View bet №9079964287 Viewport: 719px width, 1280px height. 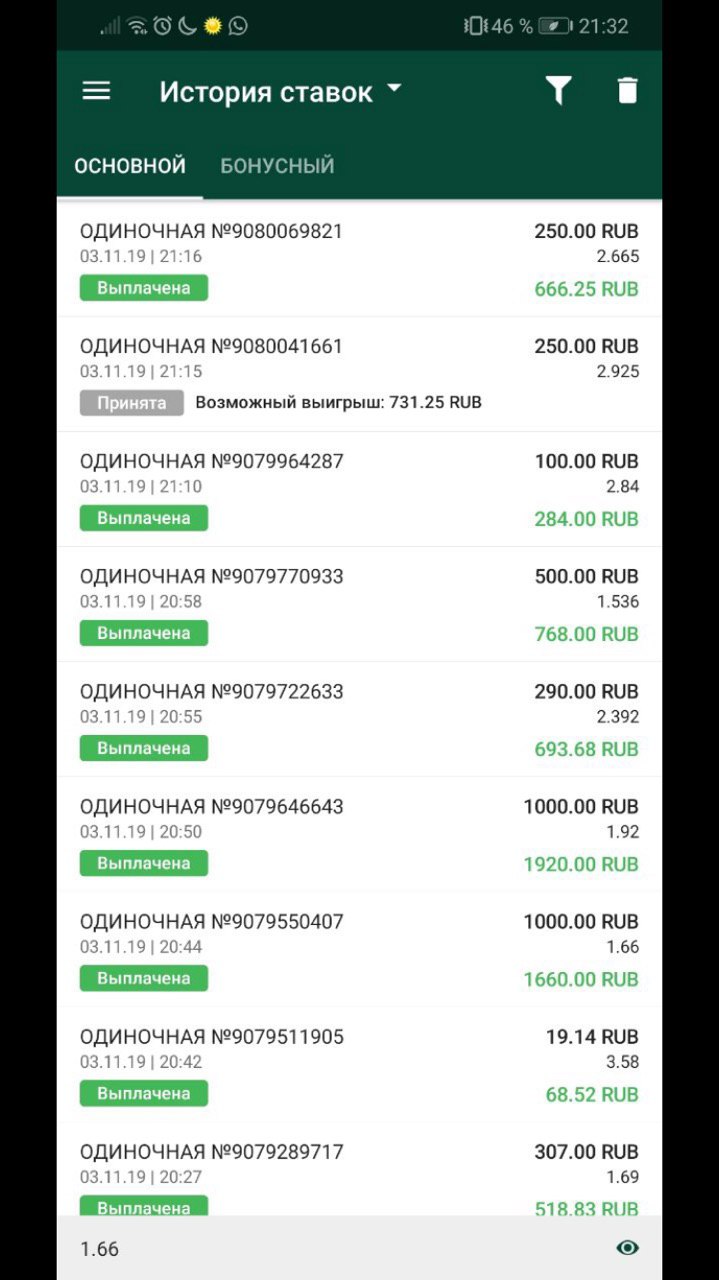click(x=359, y=490)
